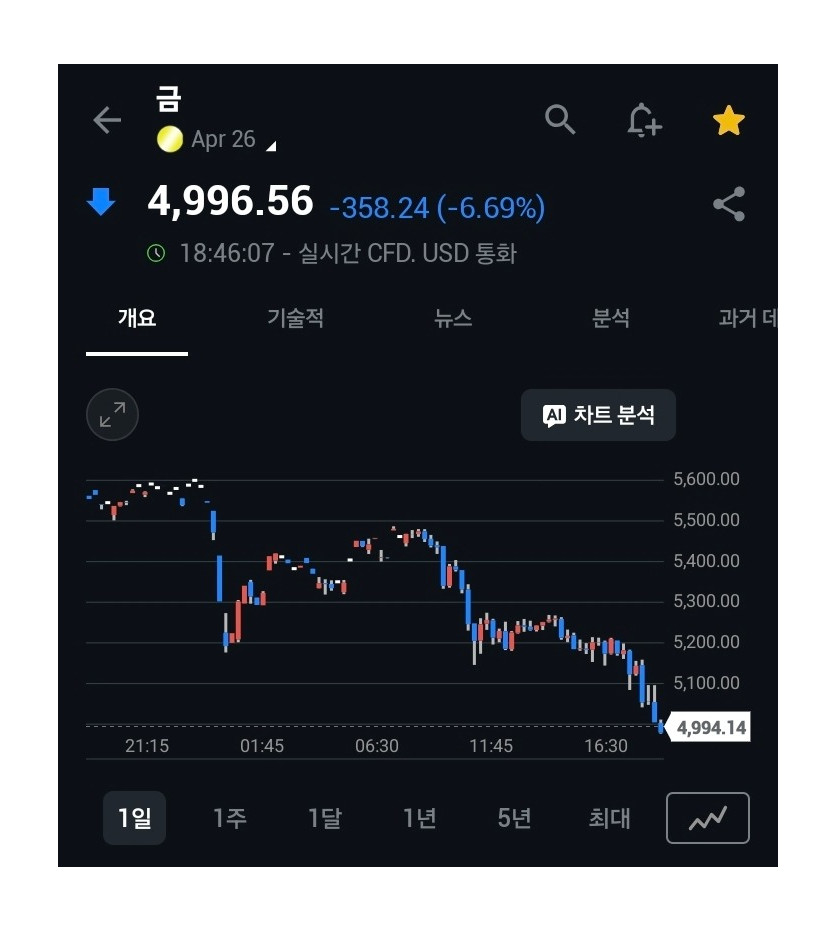Open the search magnifier icon
Viewport: 835px width, 931px height.
coord(560,120)
